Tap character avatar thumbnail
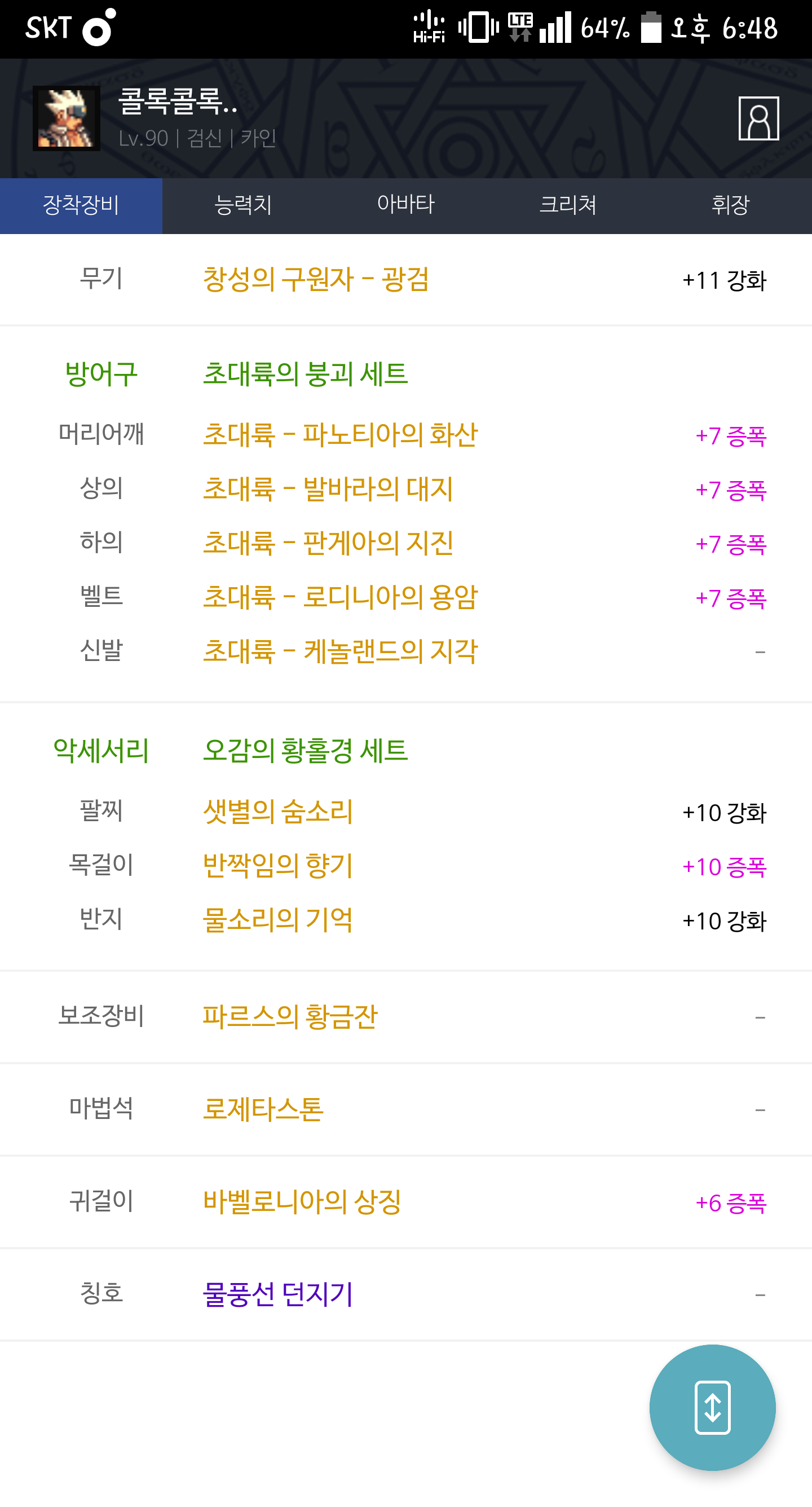Viewport: 812px width, 1507px height. click(x=66, y=118)
